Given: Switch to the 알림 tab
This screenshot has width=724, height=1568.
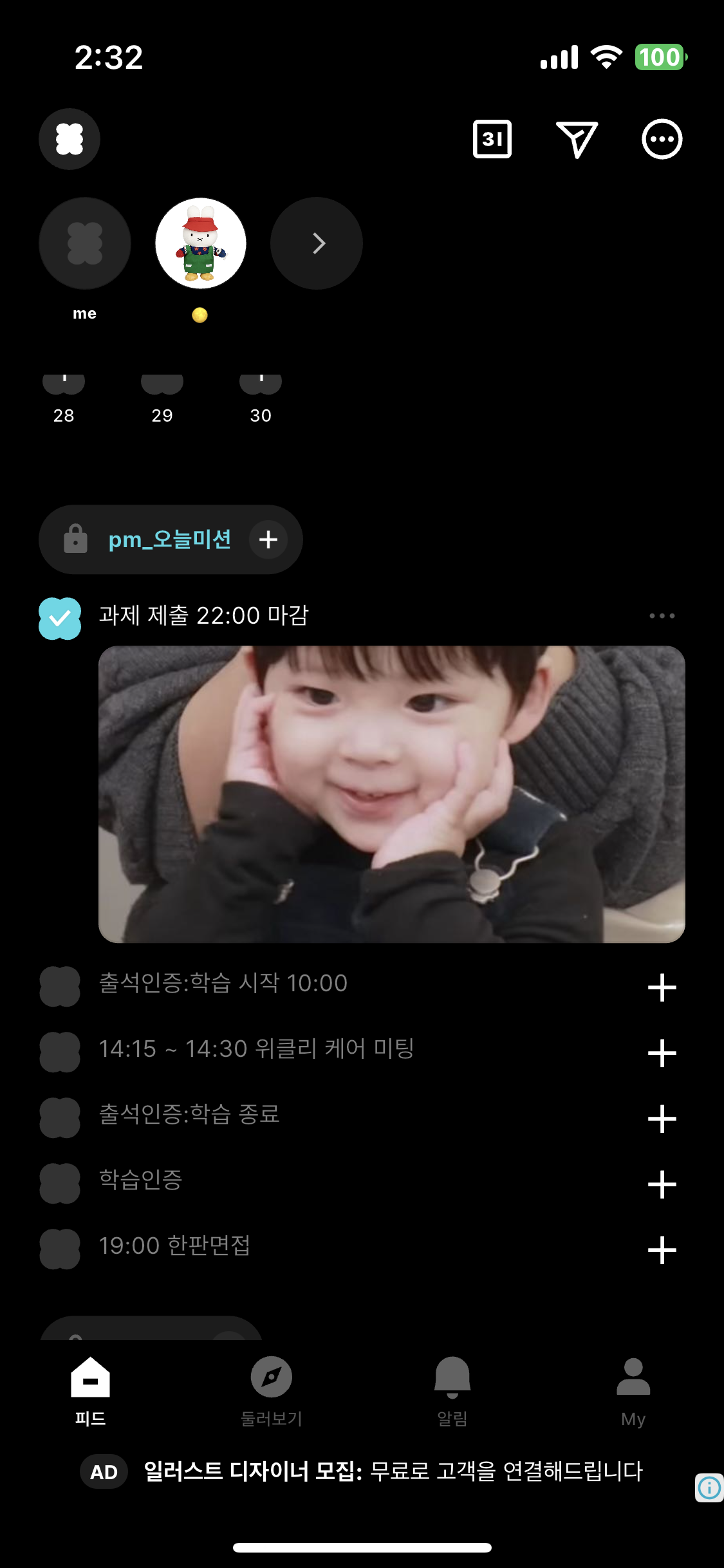Looking at the screenshot, I should [452, 1390].
